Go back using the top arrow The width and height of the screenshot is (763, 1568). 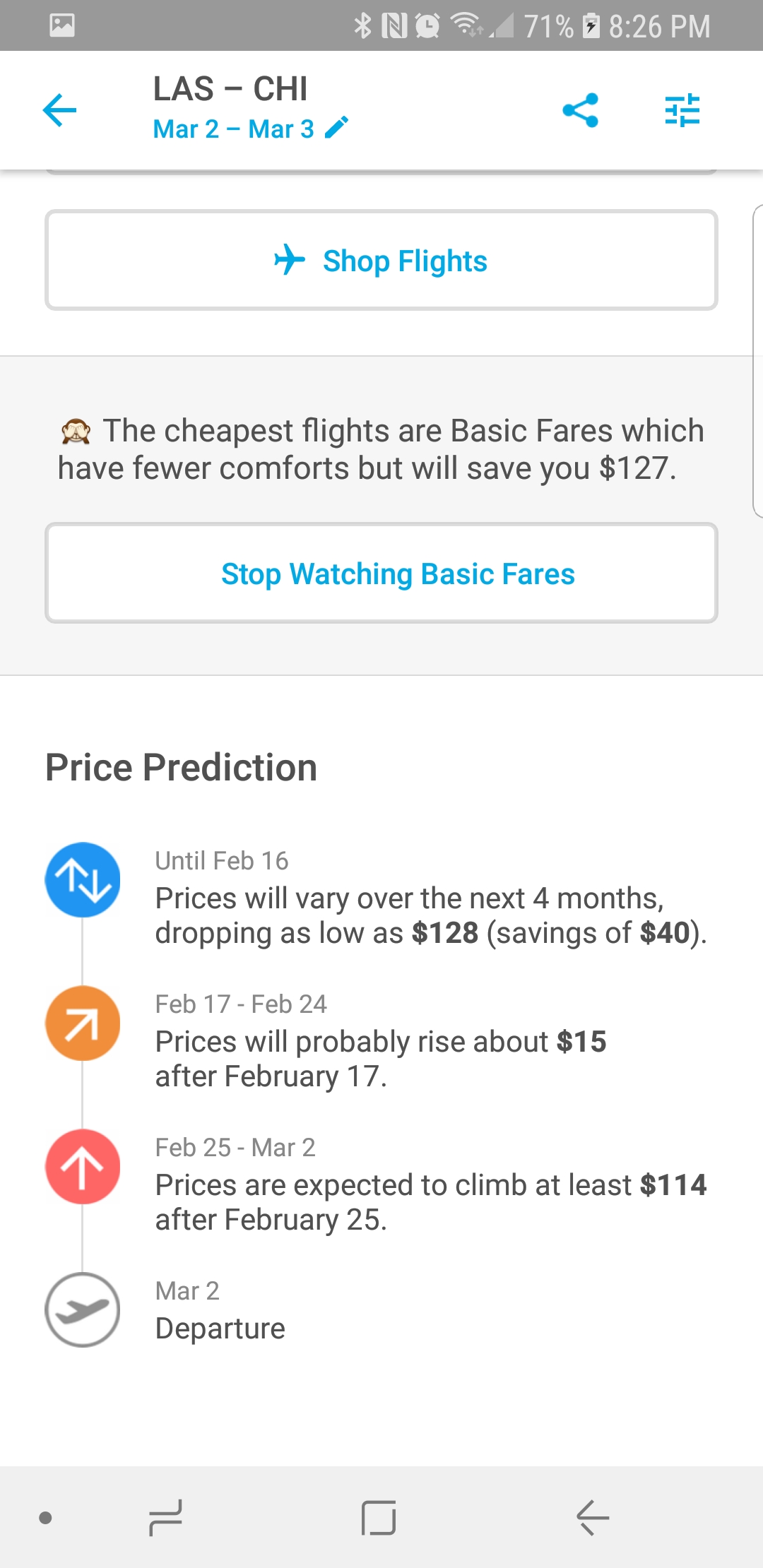(x=59, y=110)
